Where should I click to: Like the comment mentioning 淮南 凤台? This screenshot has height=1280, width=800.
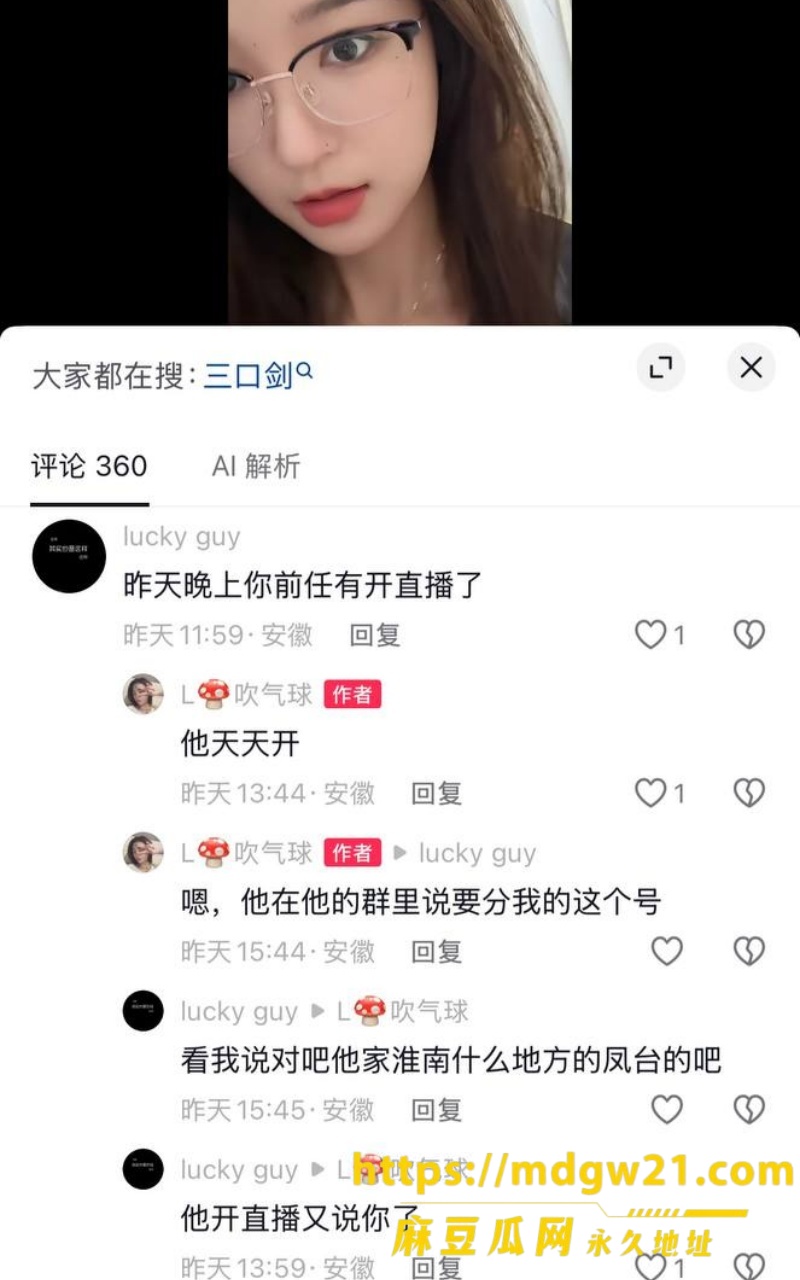click(x=667, y=1109)
